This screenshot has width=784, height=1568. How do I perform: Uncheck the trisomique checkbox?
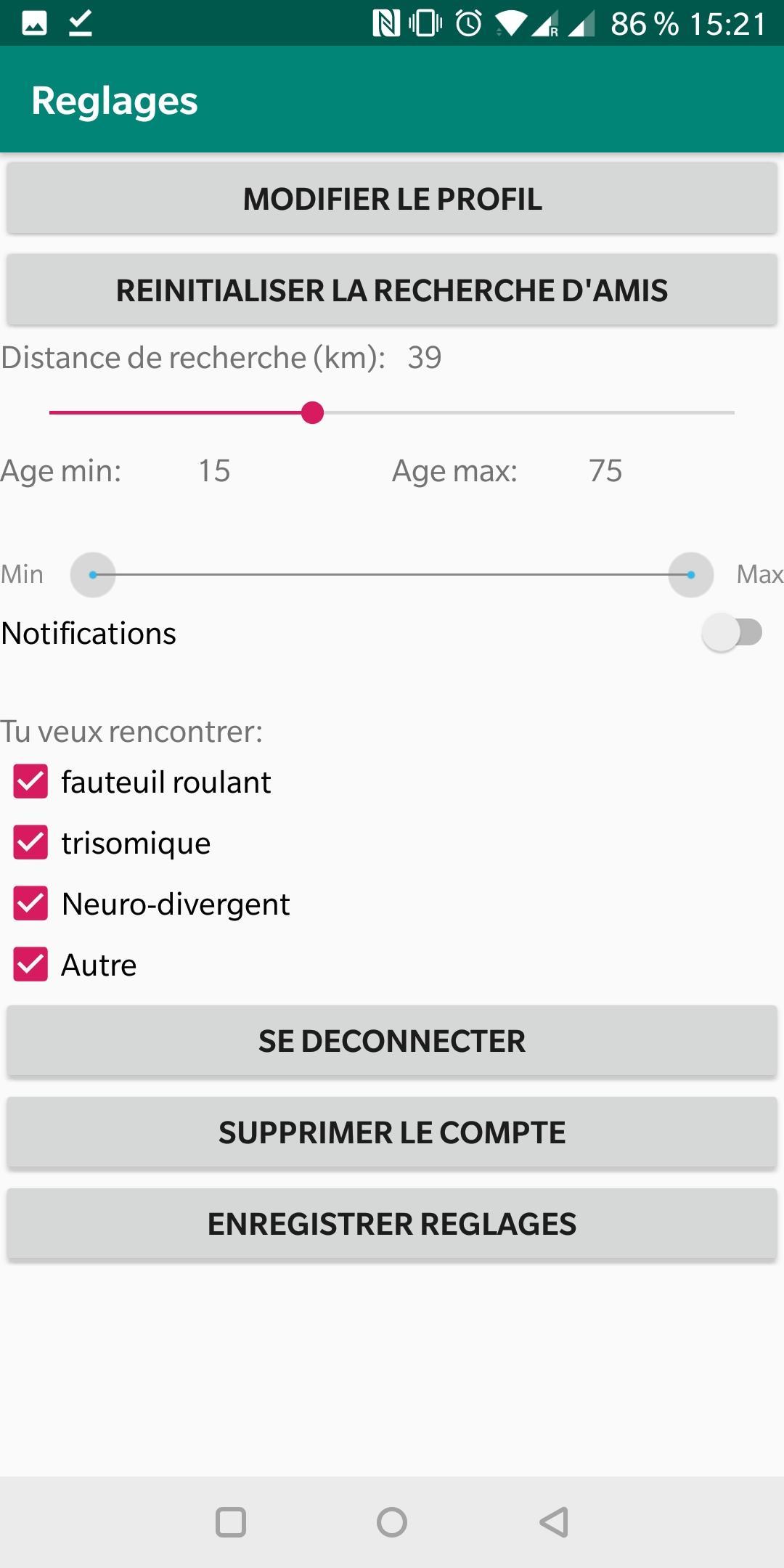[x=30, y=843]
